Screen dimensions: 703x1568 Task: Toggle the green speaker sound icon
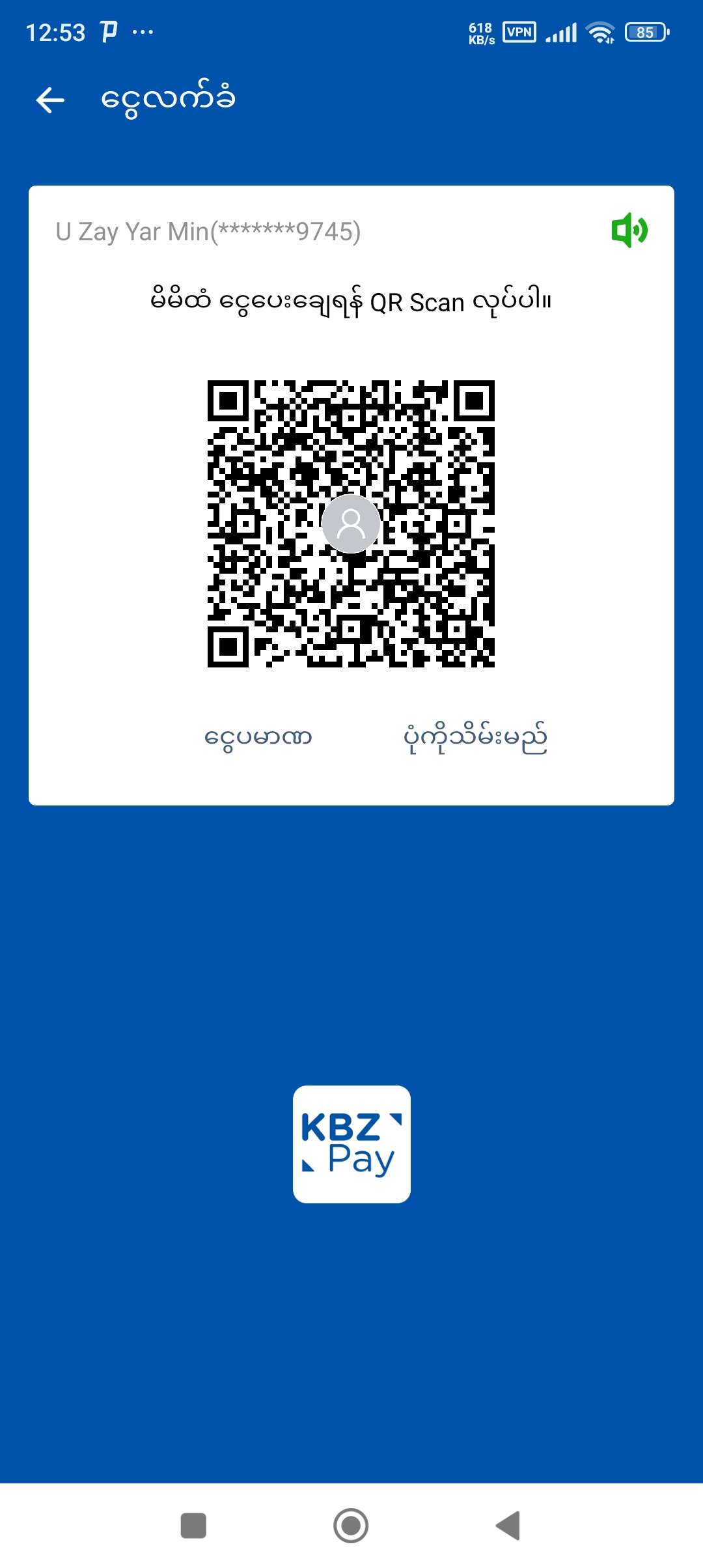629,231
